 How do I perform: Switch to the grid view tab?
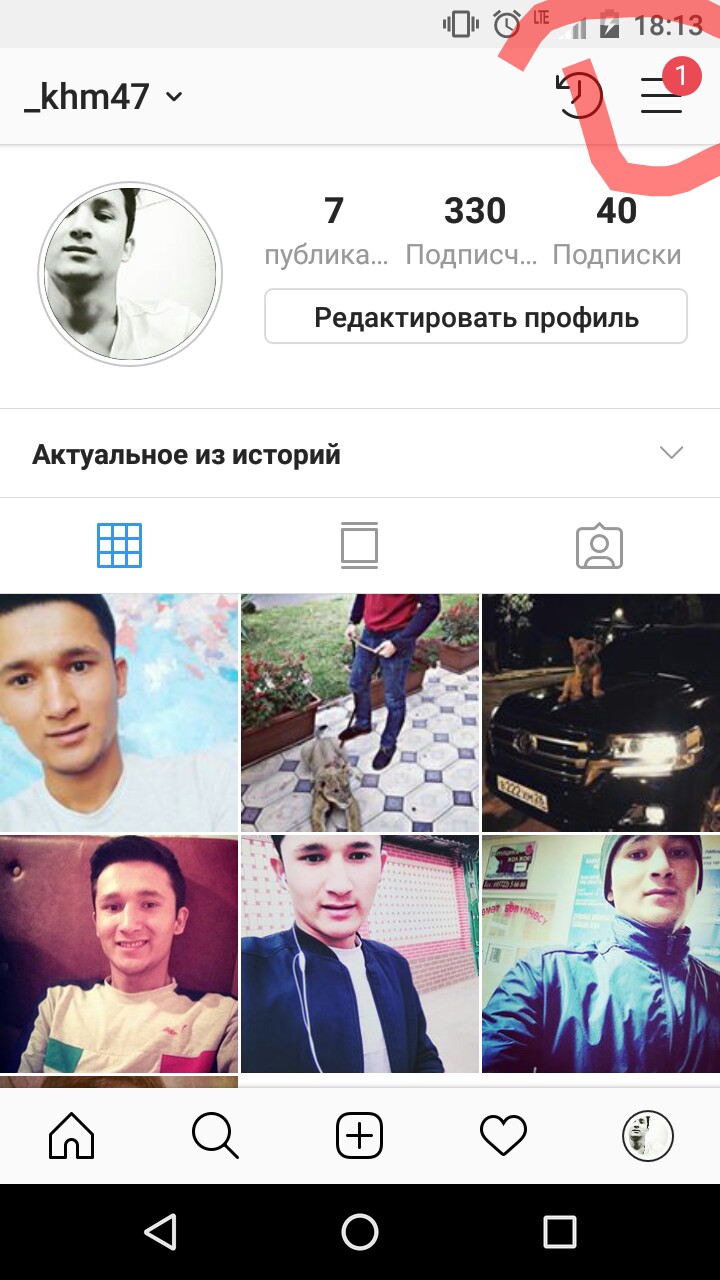click(119, 546)
